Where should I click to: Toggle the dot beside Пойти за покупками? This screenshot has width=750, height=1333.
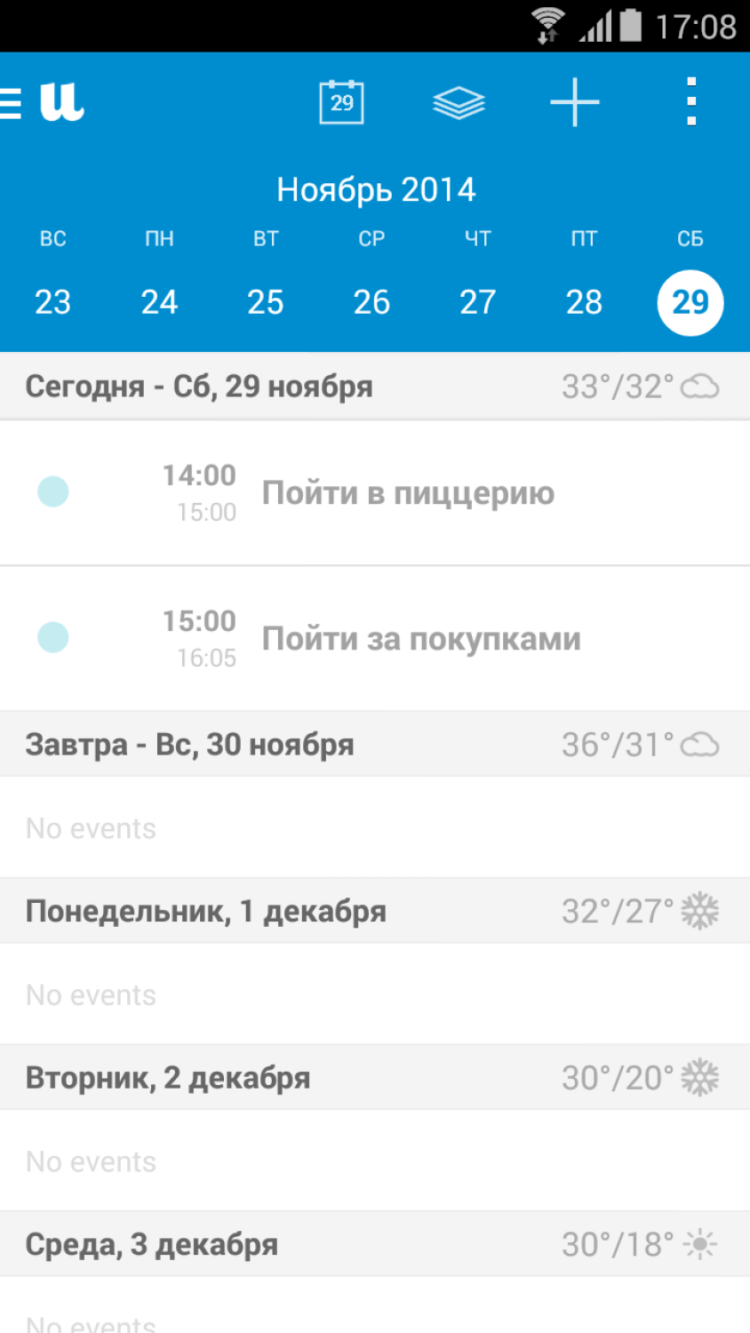[x=55, y=637]
